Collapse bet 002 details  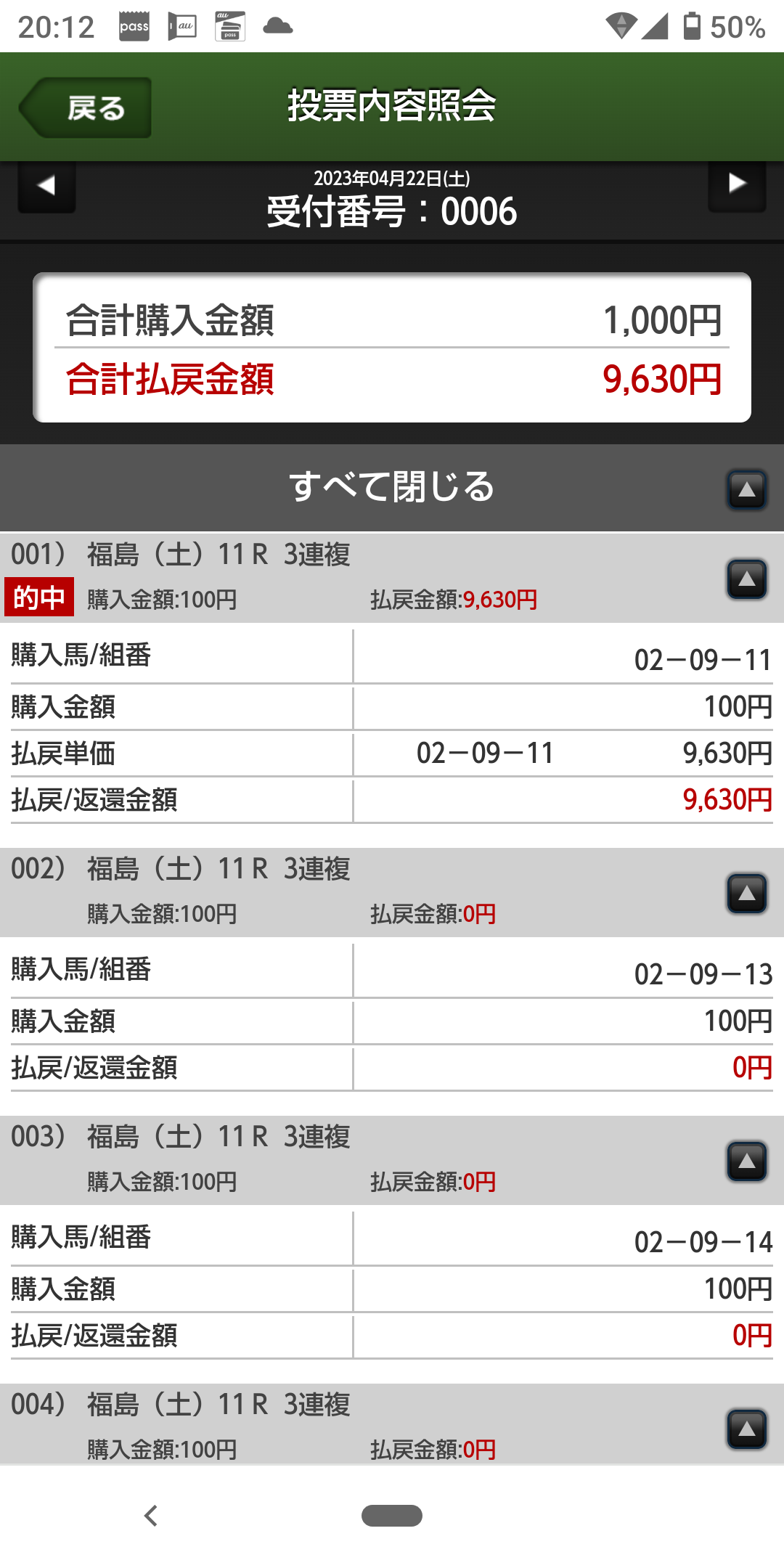tap(747, 893)
